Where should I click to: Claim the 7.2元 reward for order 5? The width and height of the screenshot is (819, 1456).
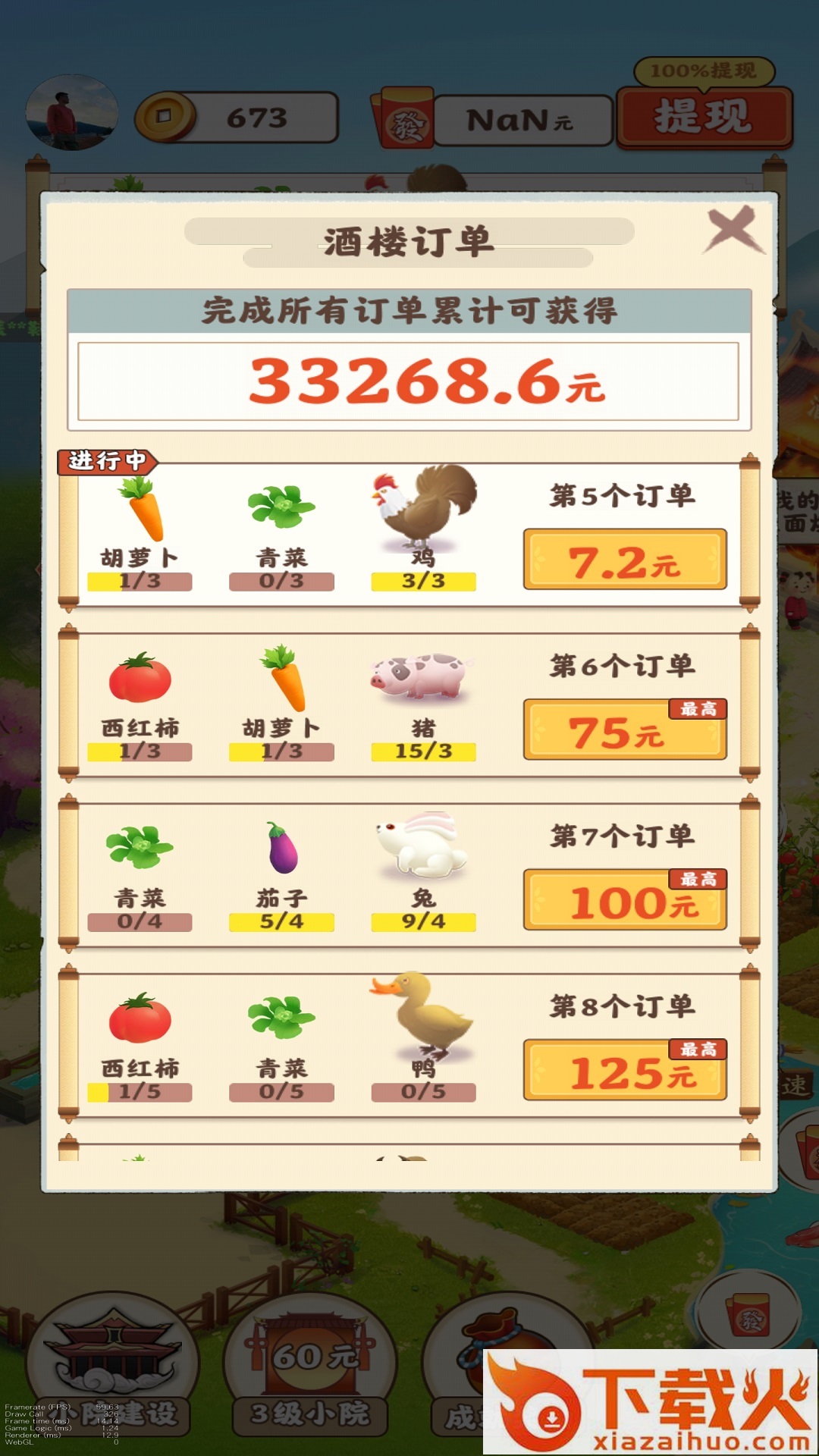point(625,560)
